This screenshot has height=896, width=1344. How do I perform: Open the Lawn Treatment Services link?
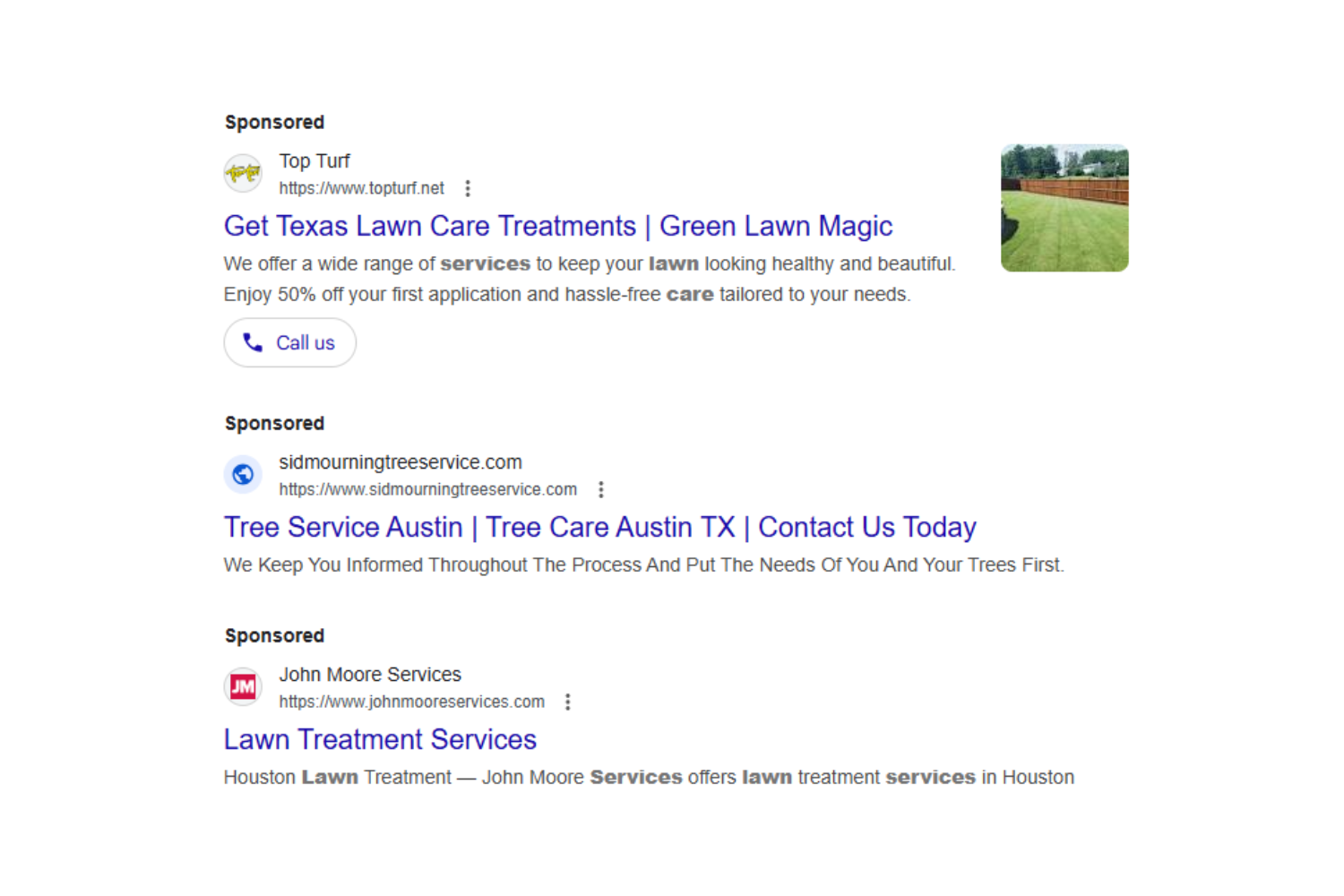click(380, 739)
